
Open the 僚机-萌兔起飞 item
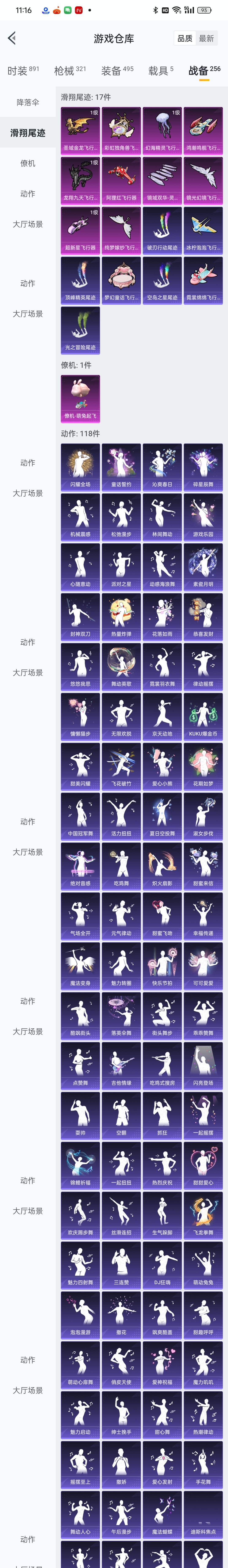point(80,398)
